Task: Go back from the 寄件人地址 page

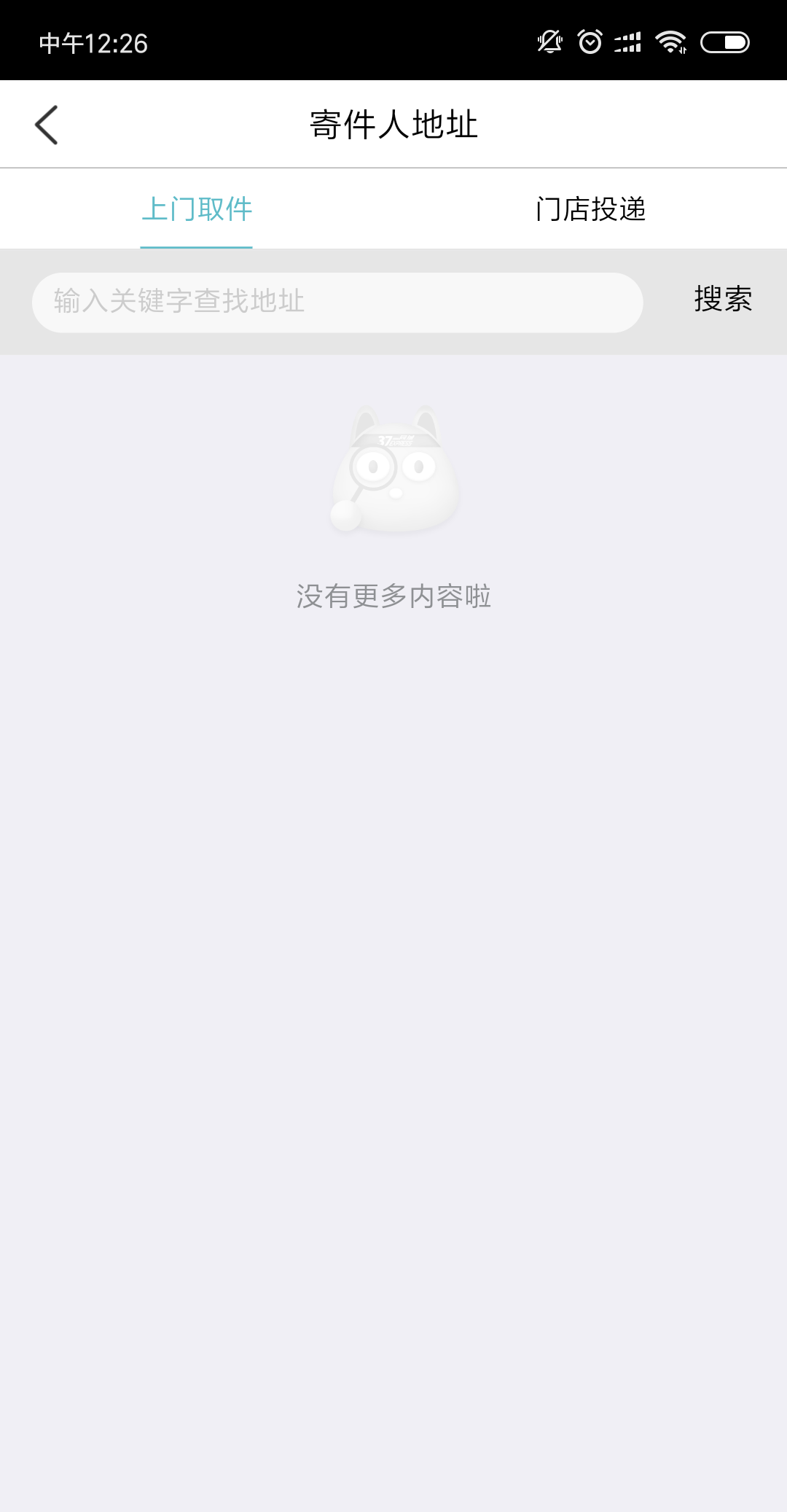Action: (47, 125)
